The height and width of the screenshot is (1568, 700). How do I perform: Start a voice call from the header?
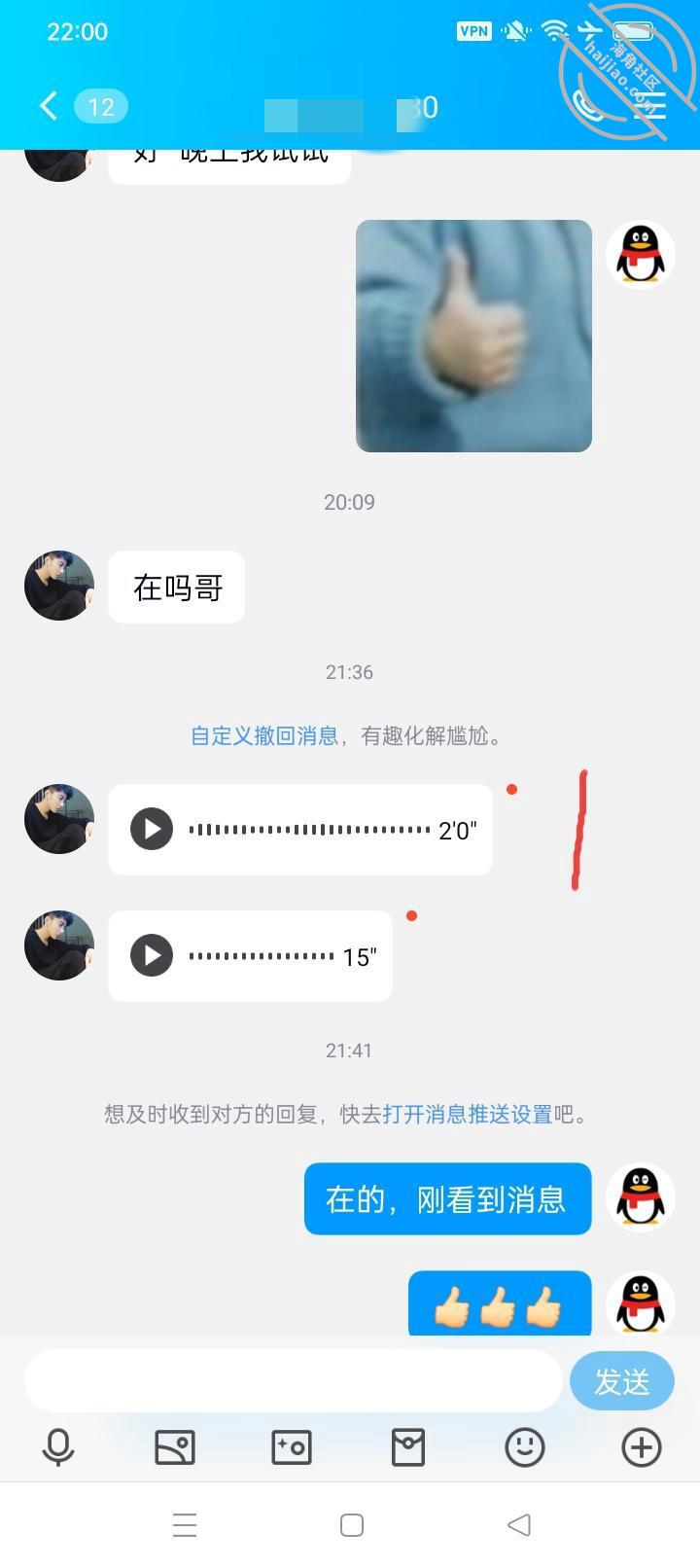coord(586,105)
